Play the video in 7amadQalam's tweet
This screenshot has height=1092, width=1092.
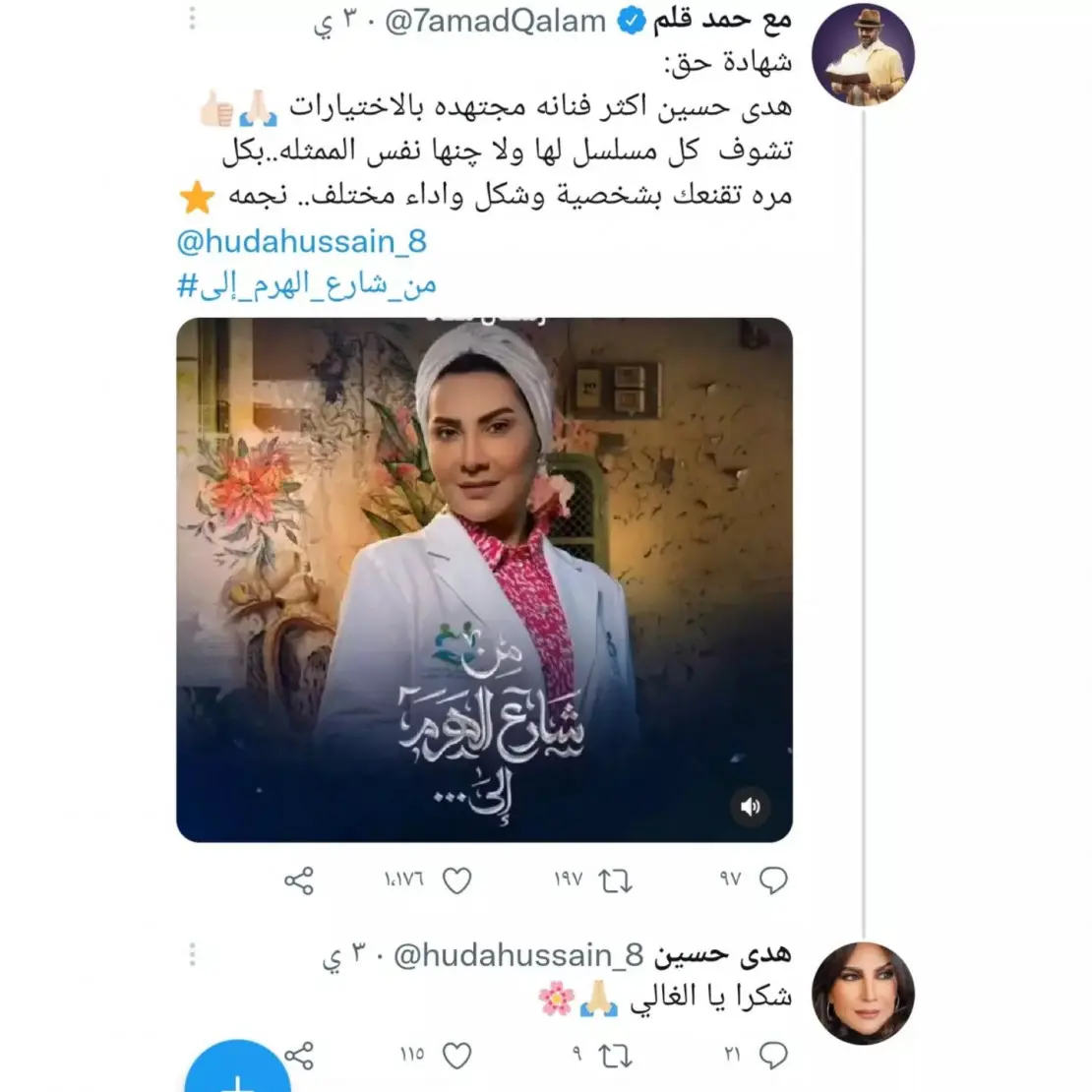click(484, 580)
